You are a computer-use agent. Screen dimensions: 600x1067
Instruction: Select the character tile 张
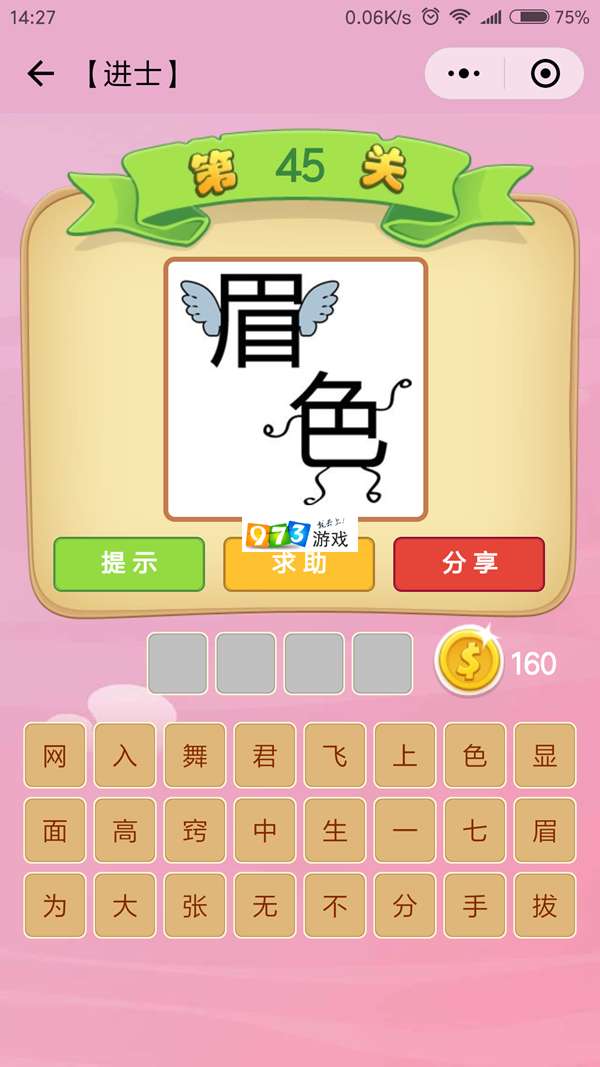point(195,906)
